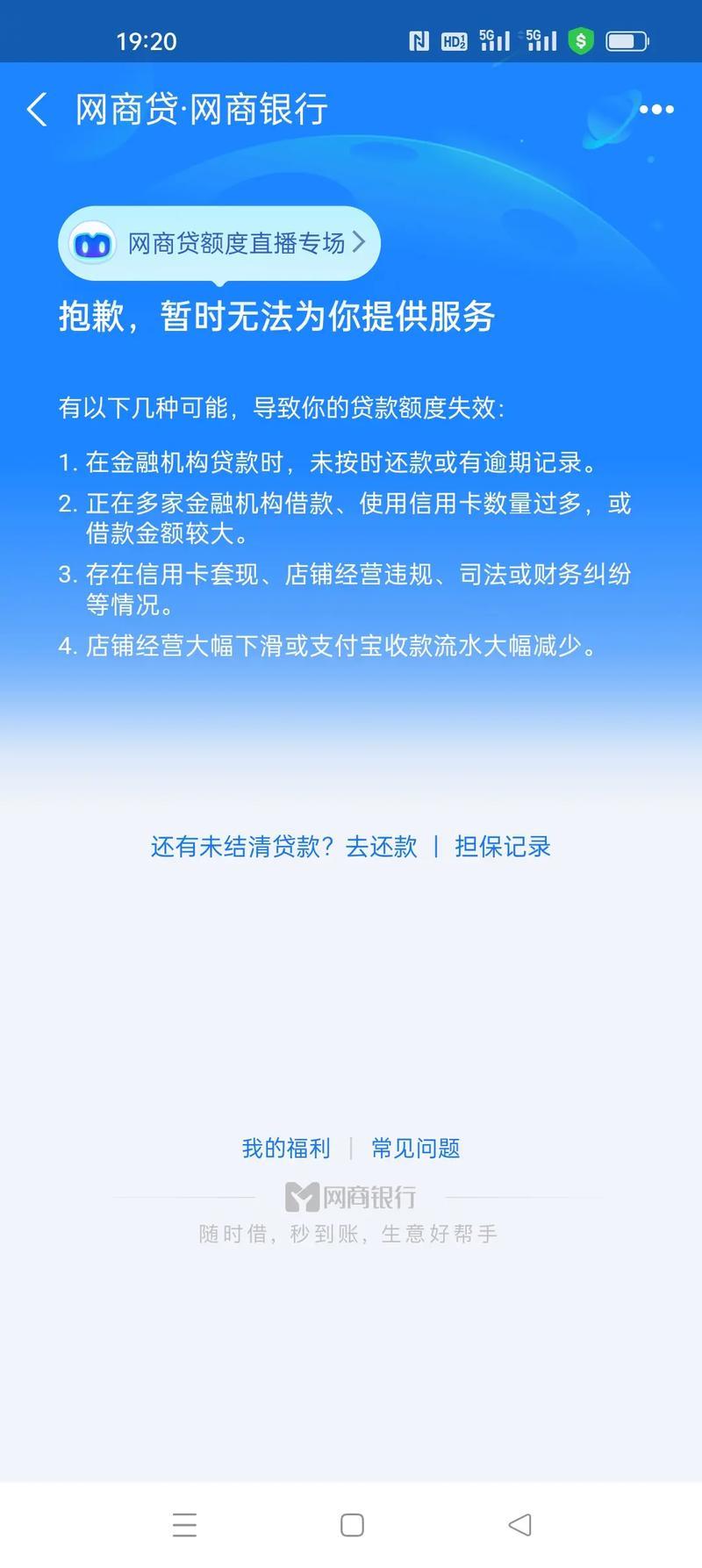The height and width of the screenshot is (1568, 702).
Task: Tap the triangle back key in navigation bar
Action: tap(519, 1526)
